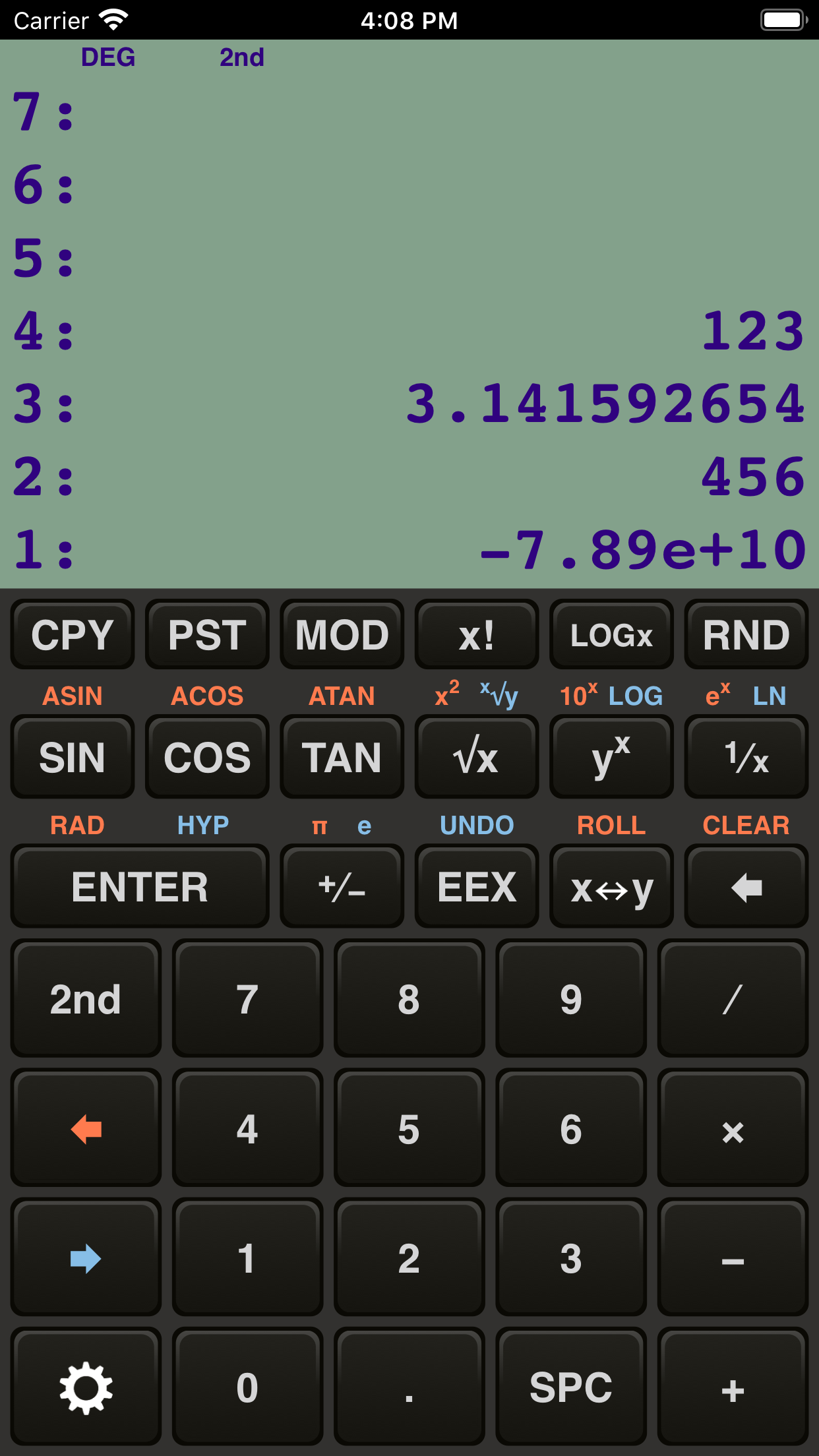
Task: Open the settings gear
Action: (x=86, y=1387)
